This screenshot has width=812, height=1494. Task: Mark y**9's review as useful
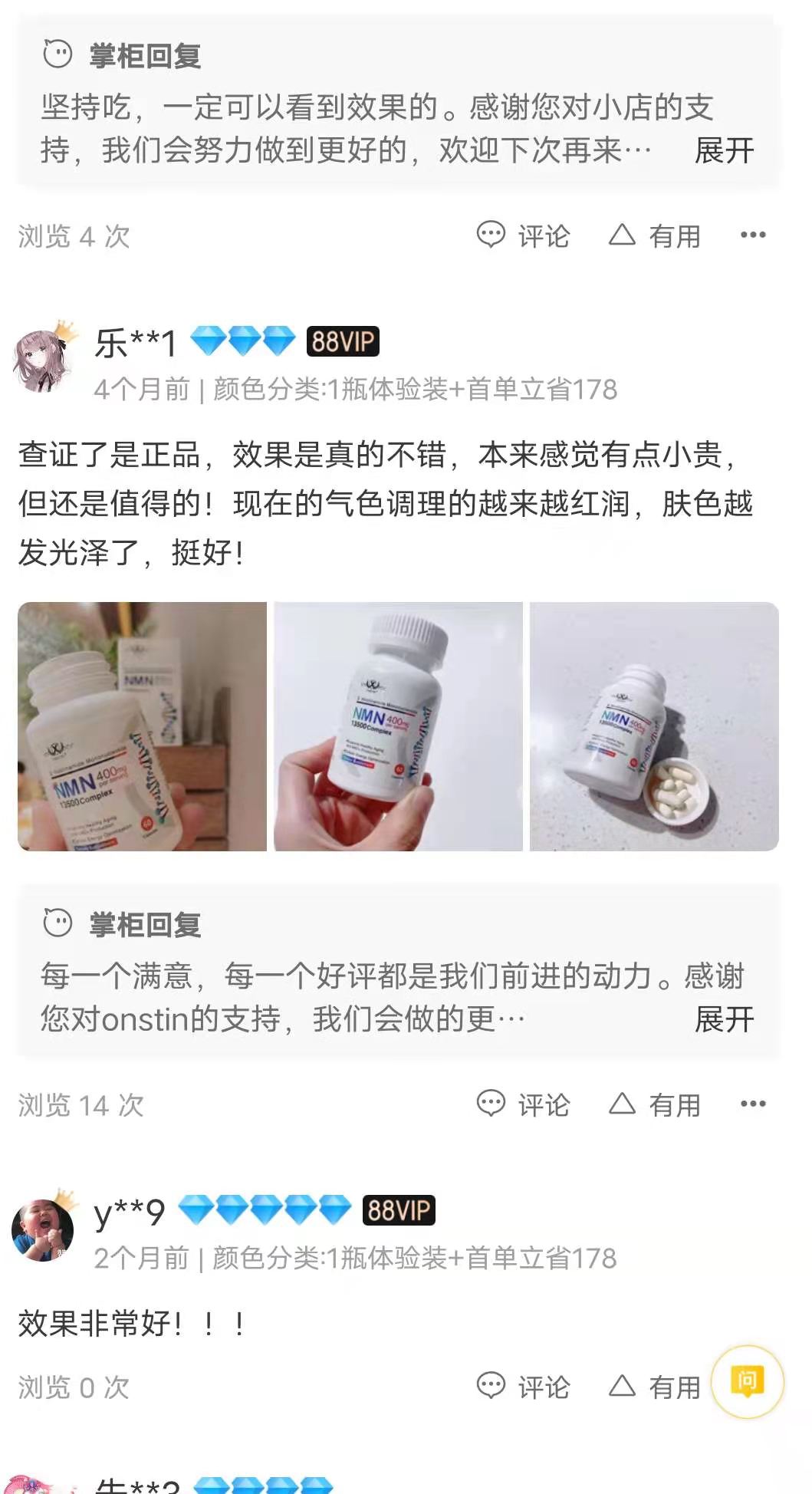[x=655, y=1387]
